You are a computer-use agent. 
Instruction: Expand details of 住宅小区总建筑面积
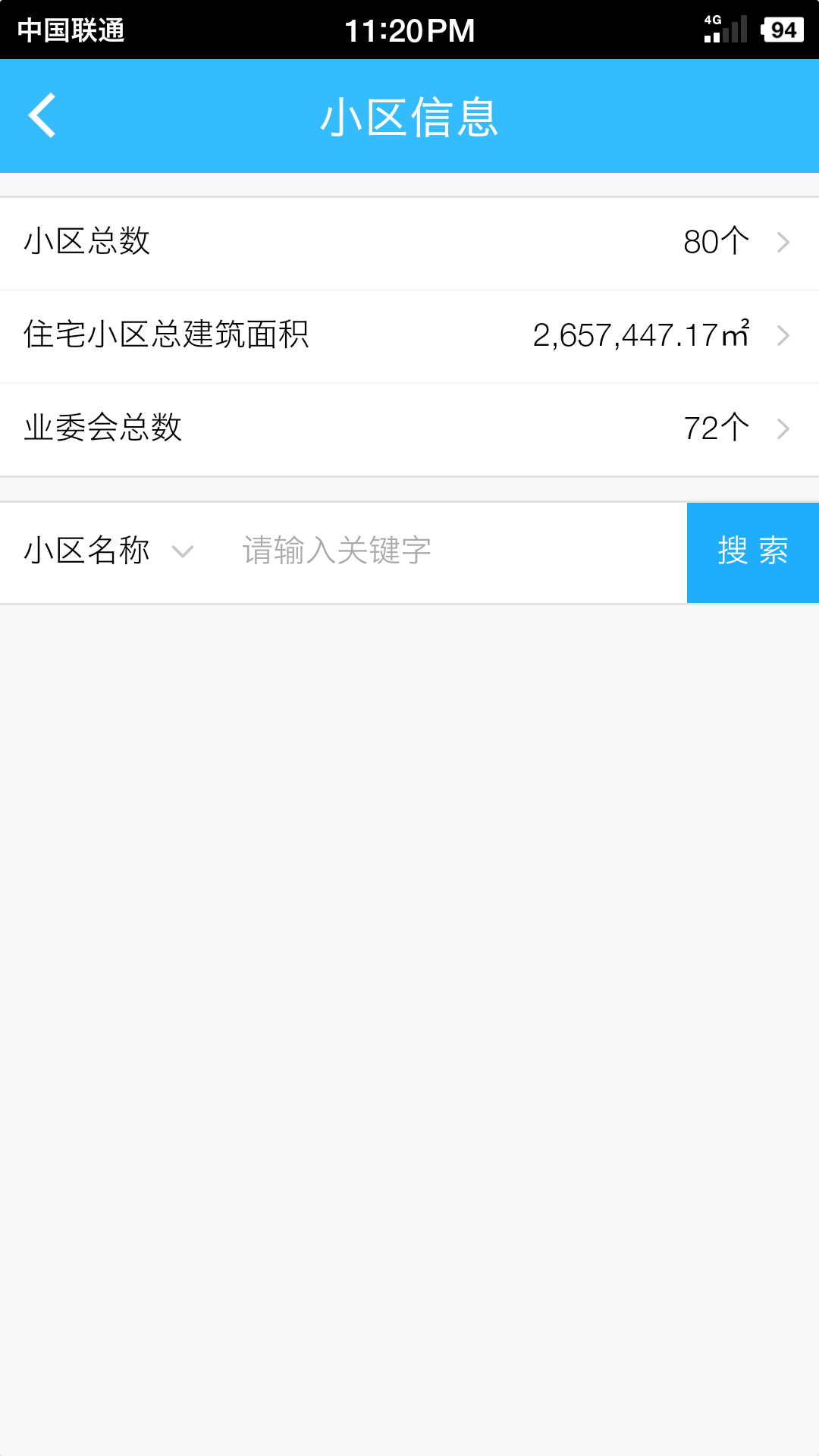point(409,336)
